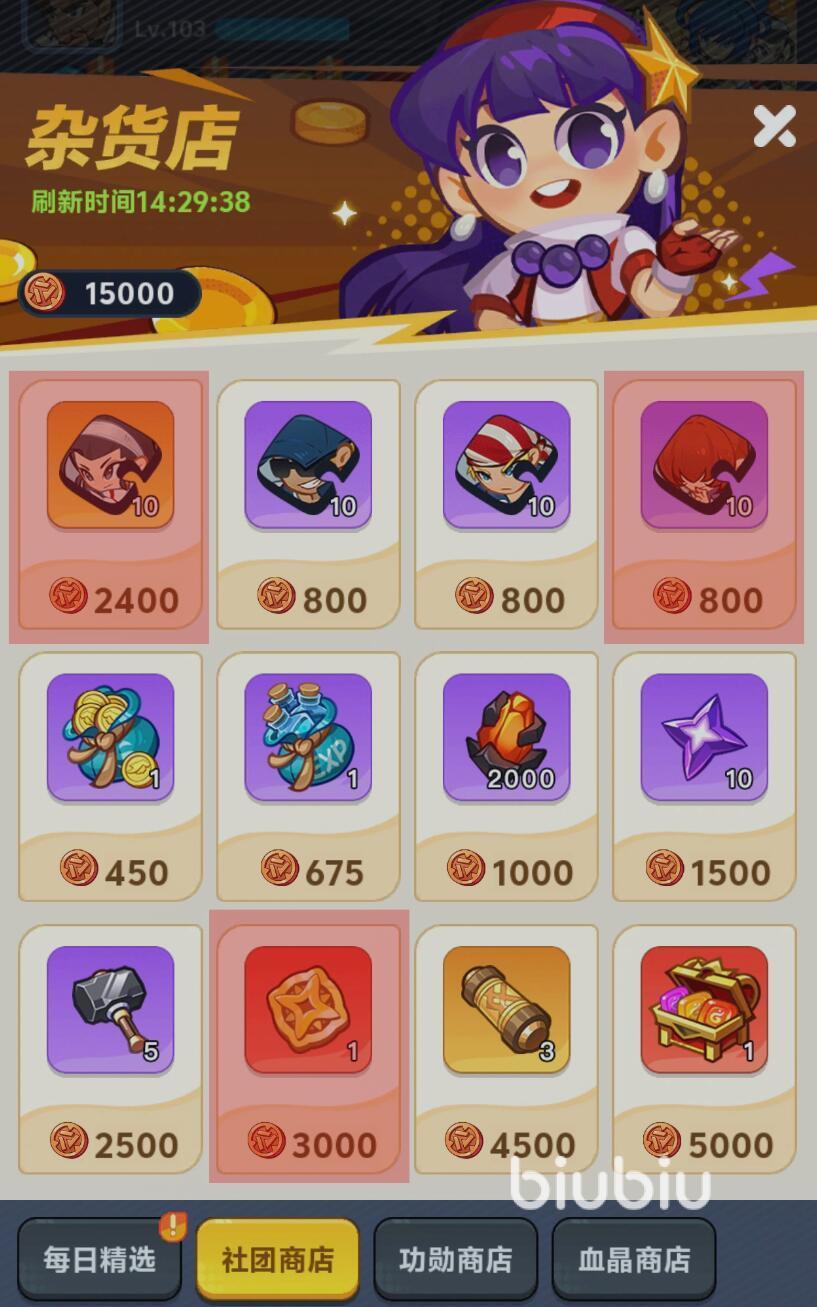
Task: Select the red-haired hero shard item
Action: pyautogui.click(x=704, y=506)
